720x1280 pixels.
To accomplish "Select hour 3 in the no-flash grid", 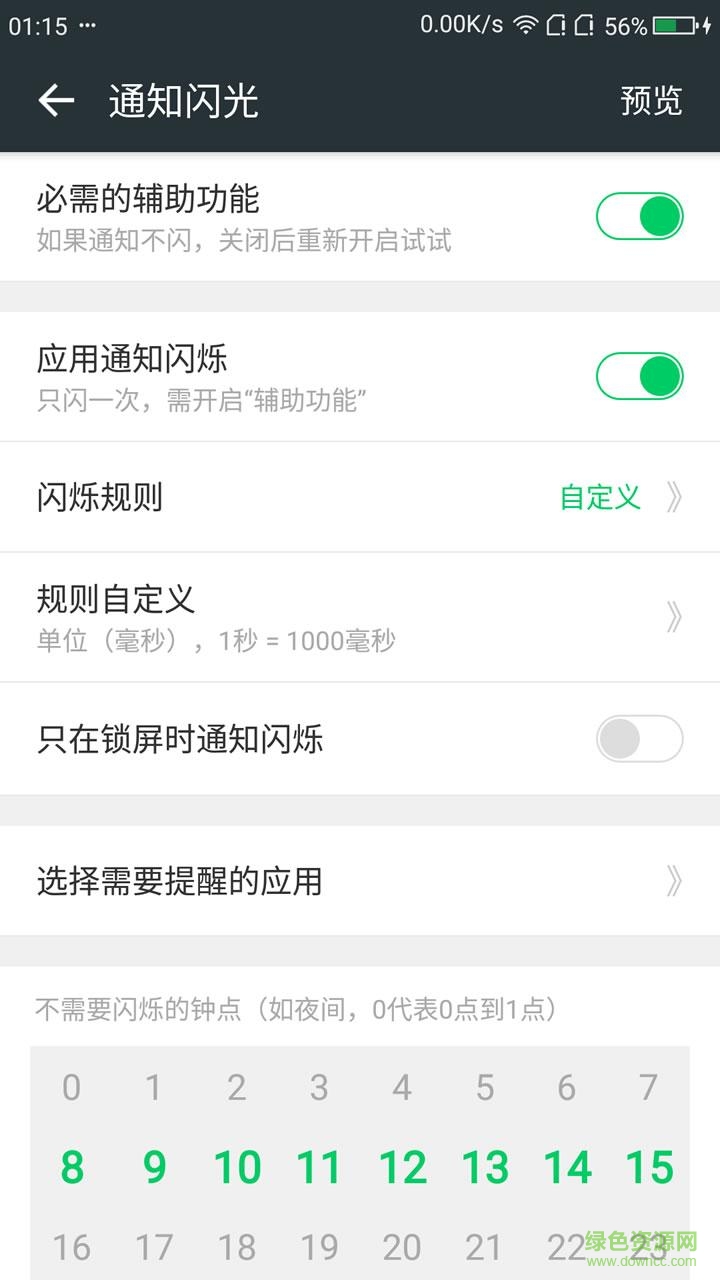I will pyautogui.click(x=319, y=1087).
